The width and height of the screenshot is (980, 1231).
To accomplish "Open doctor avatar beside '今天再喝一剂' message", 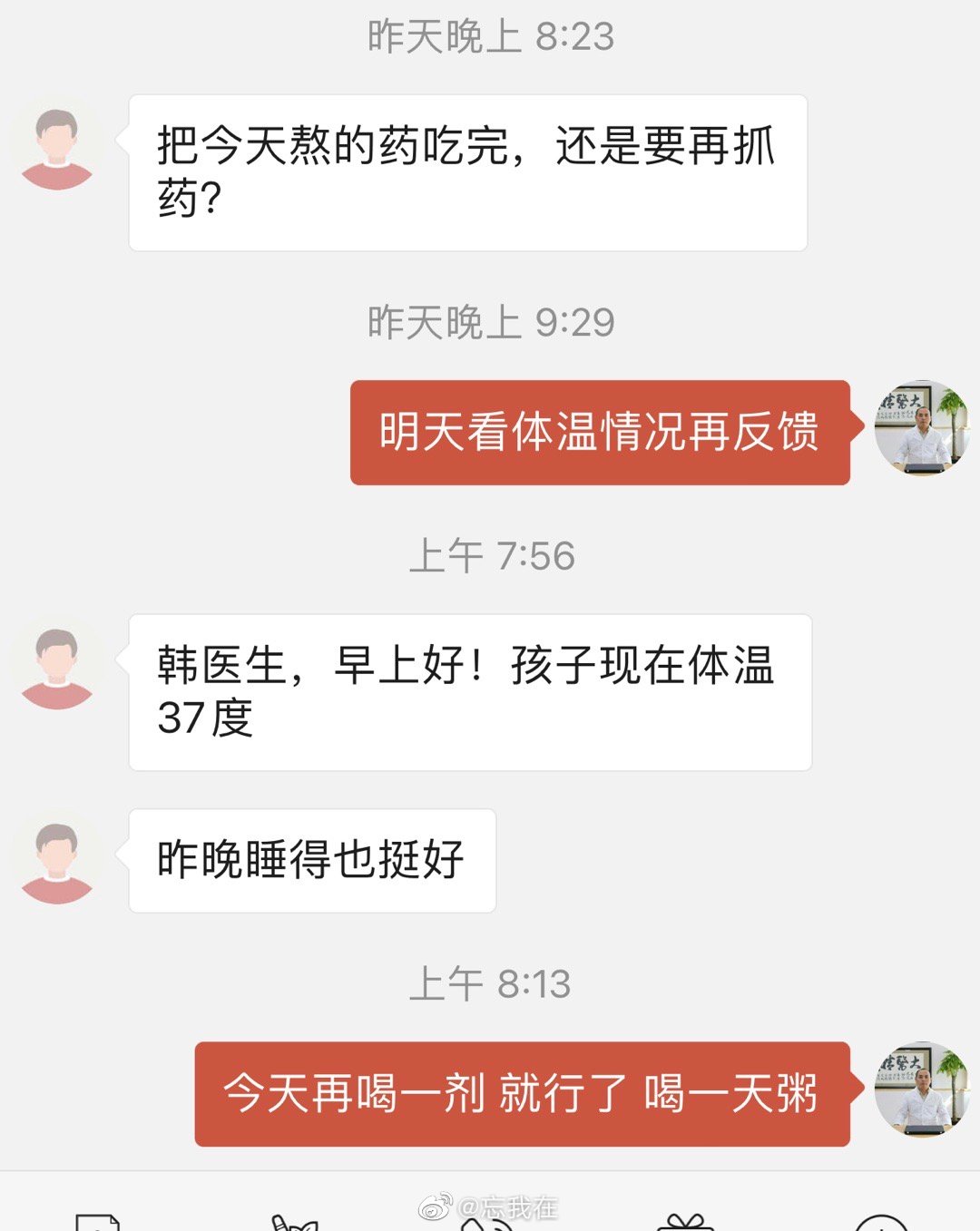I will pyautogui.click(x=922, y=1089).
